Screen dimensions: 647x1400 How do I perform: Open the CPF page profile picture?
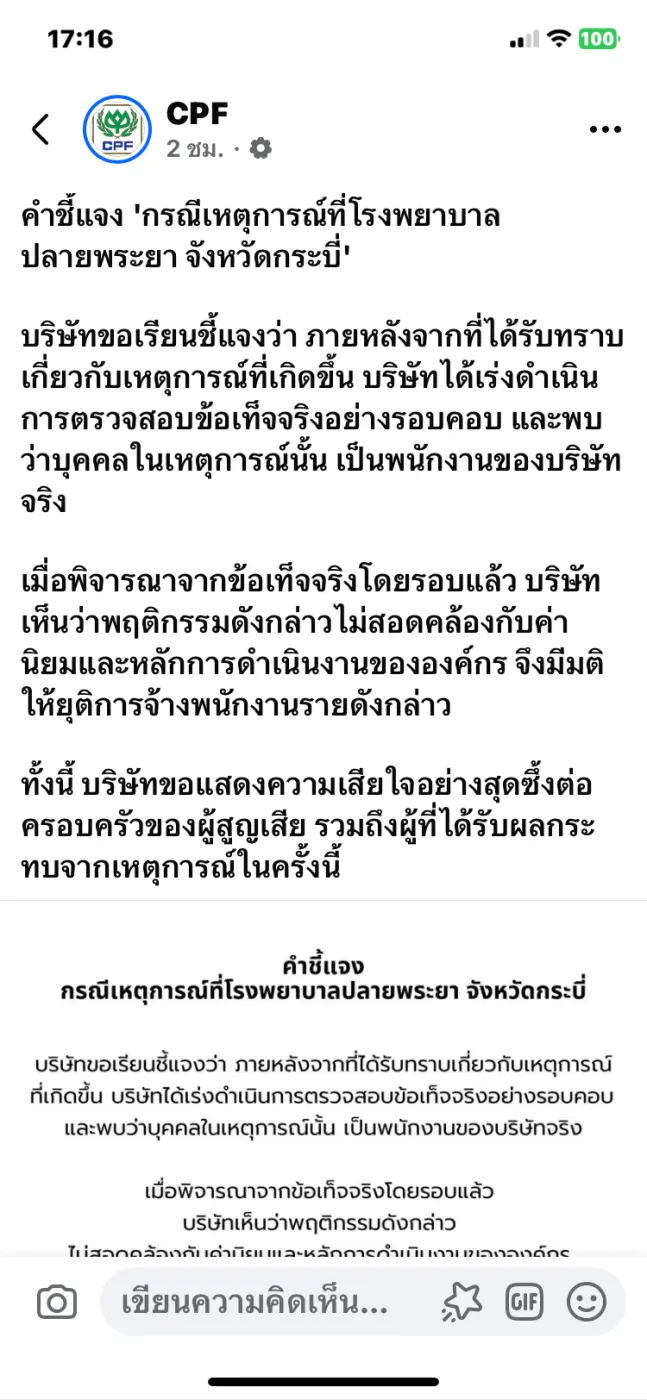117,129
